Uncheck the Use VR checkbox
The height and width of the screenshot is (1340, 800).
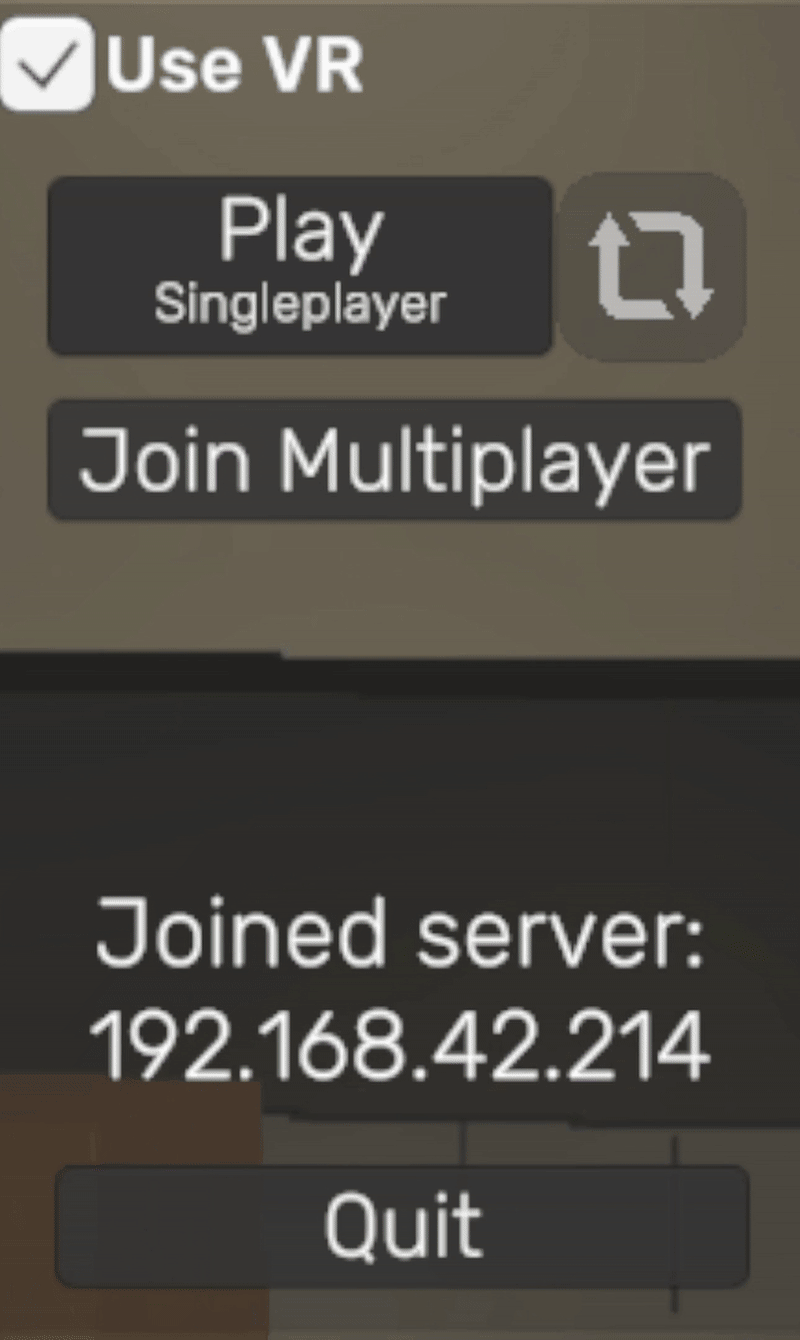click(47, 63)
